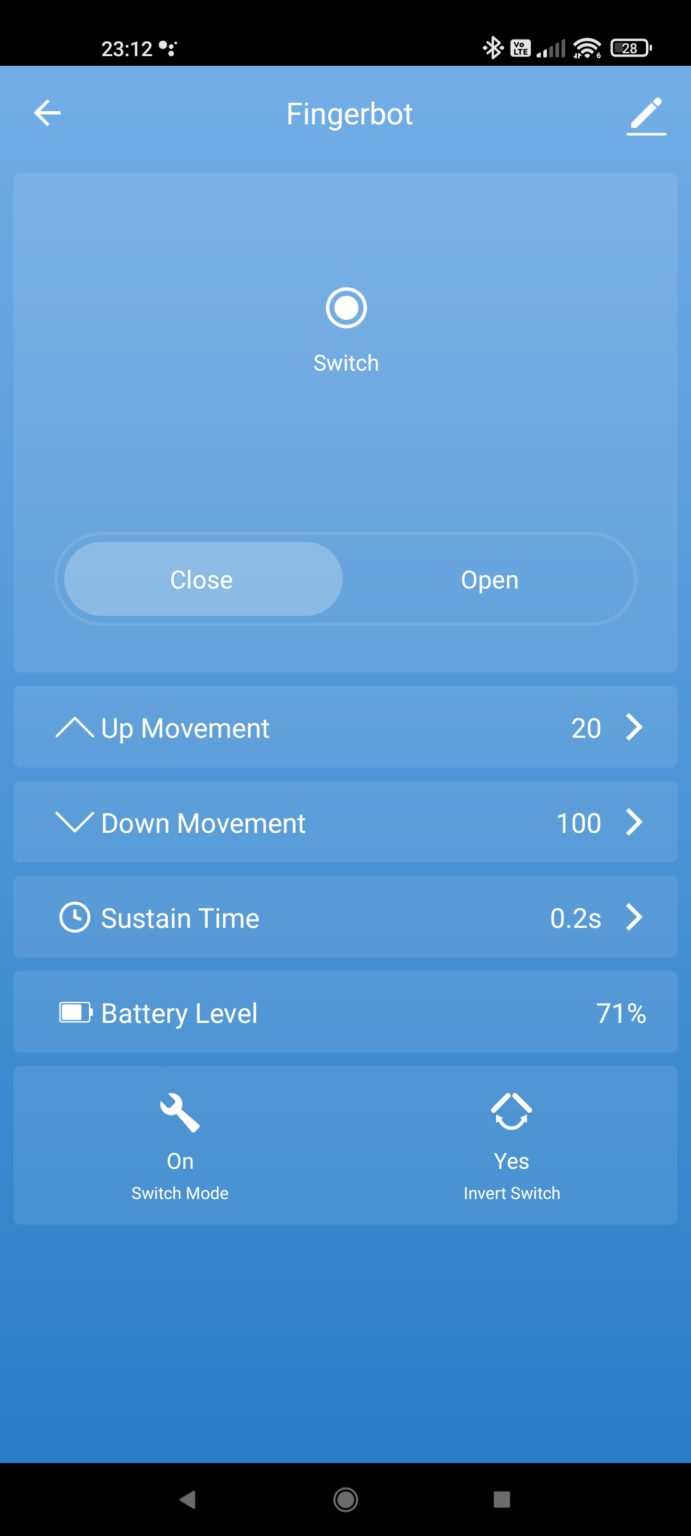Image resolution: width=691 pixels, height=1536 pixels.
Task: Open recent apps from navigation bar
Action: pos(502,1499)
